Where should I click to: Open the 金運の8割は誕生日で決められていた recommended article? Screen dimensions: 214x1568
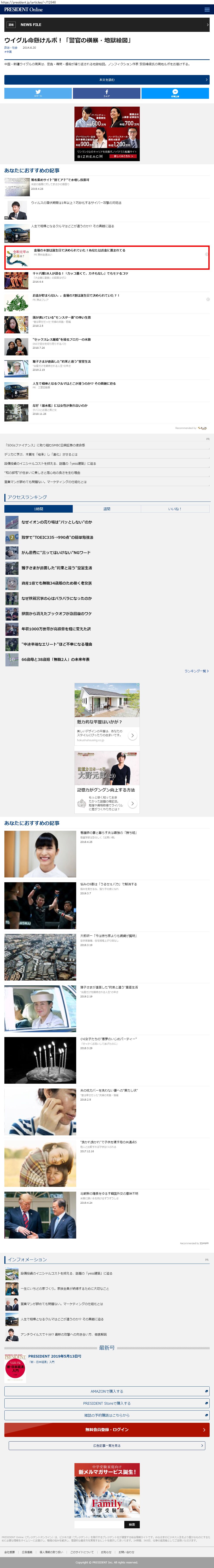pos(79,250)
